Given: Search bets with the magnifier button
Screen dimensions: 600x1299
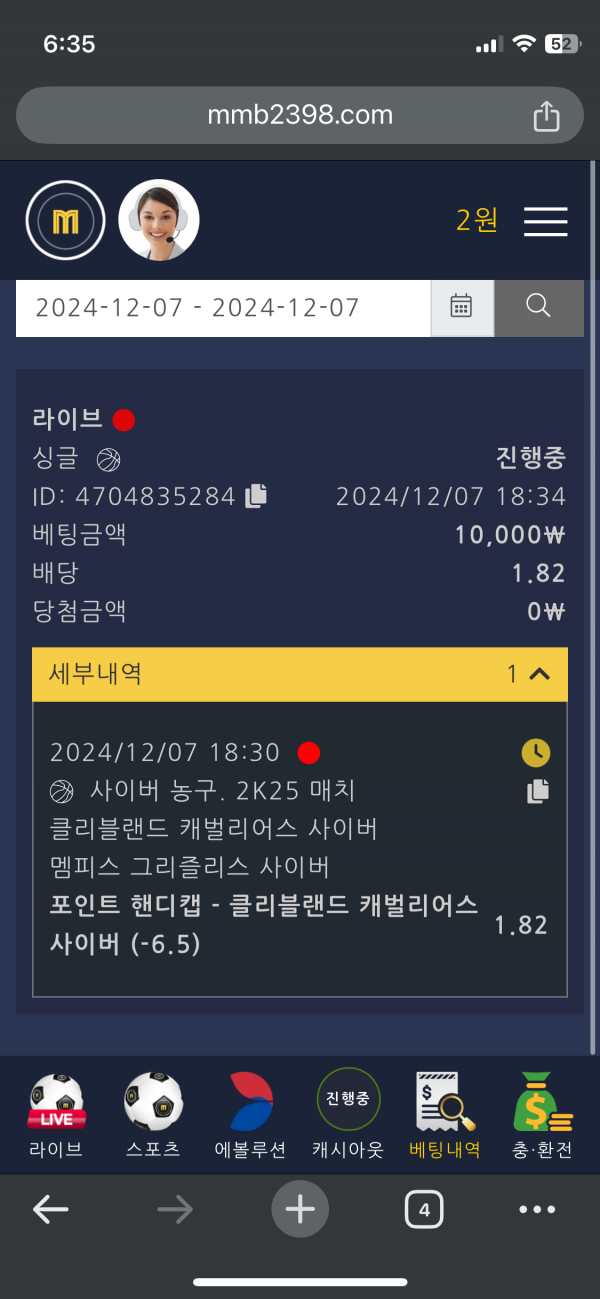Looking at the screenshot, I should [x=538, y=307].
